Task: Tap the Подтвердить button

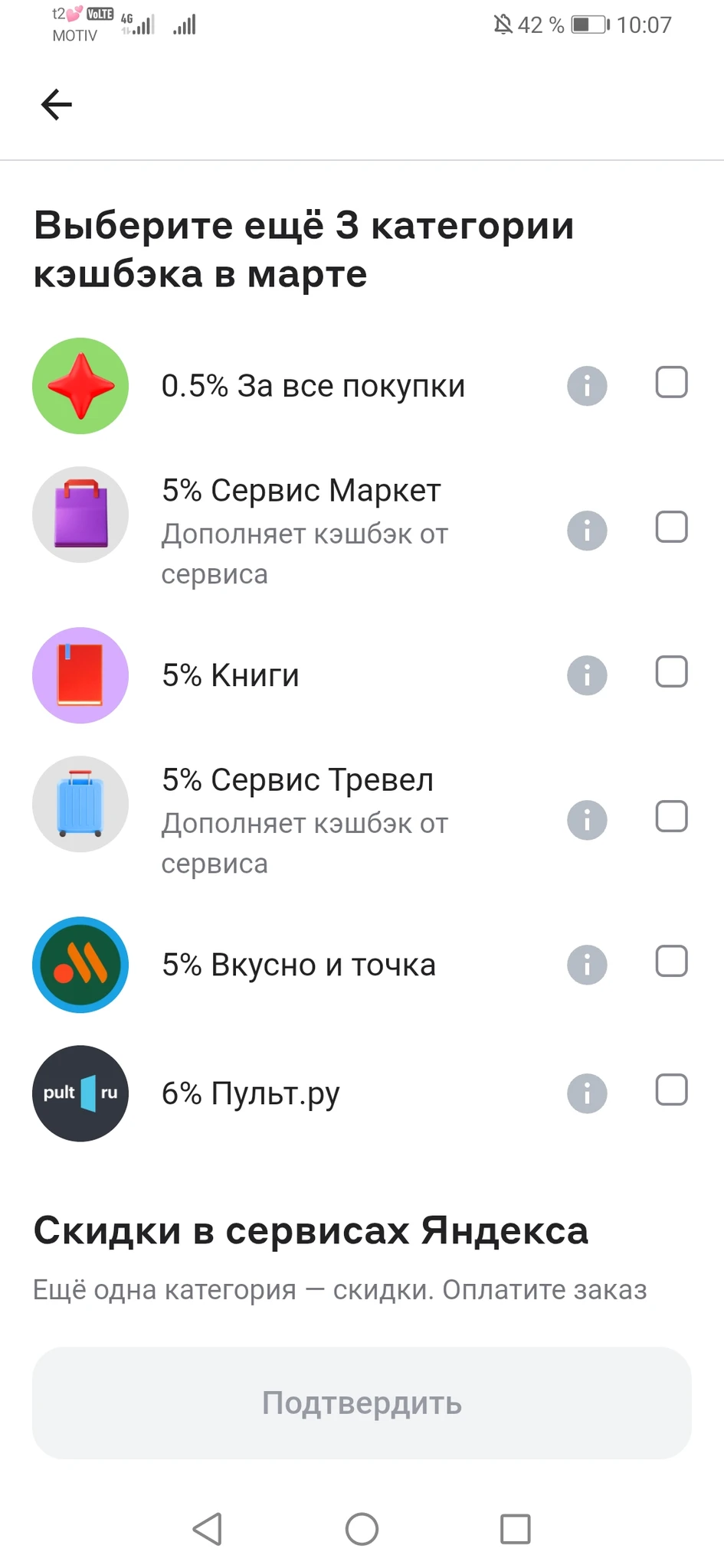Action: [362, 1403]
